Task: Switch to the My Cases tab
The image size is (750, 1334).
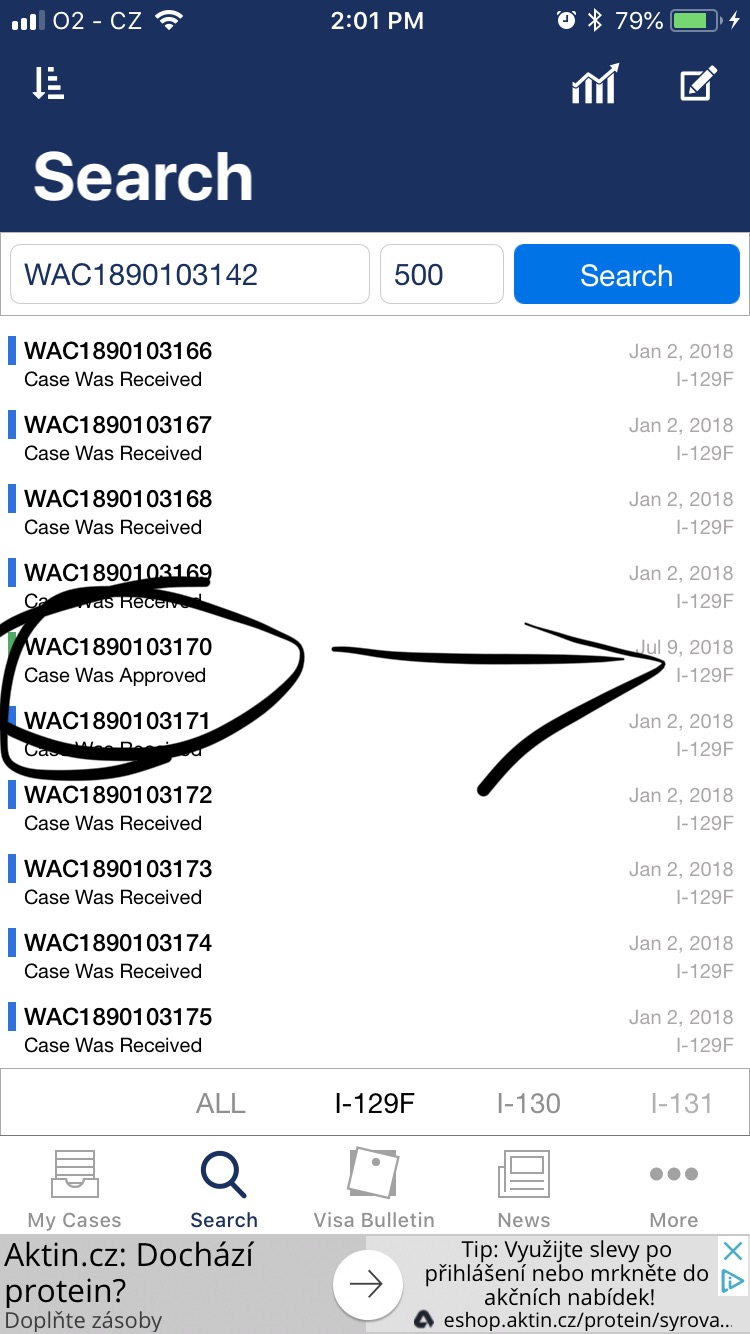Action: (74, 1189)
